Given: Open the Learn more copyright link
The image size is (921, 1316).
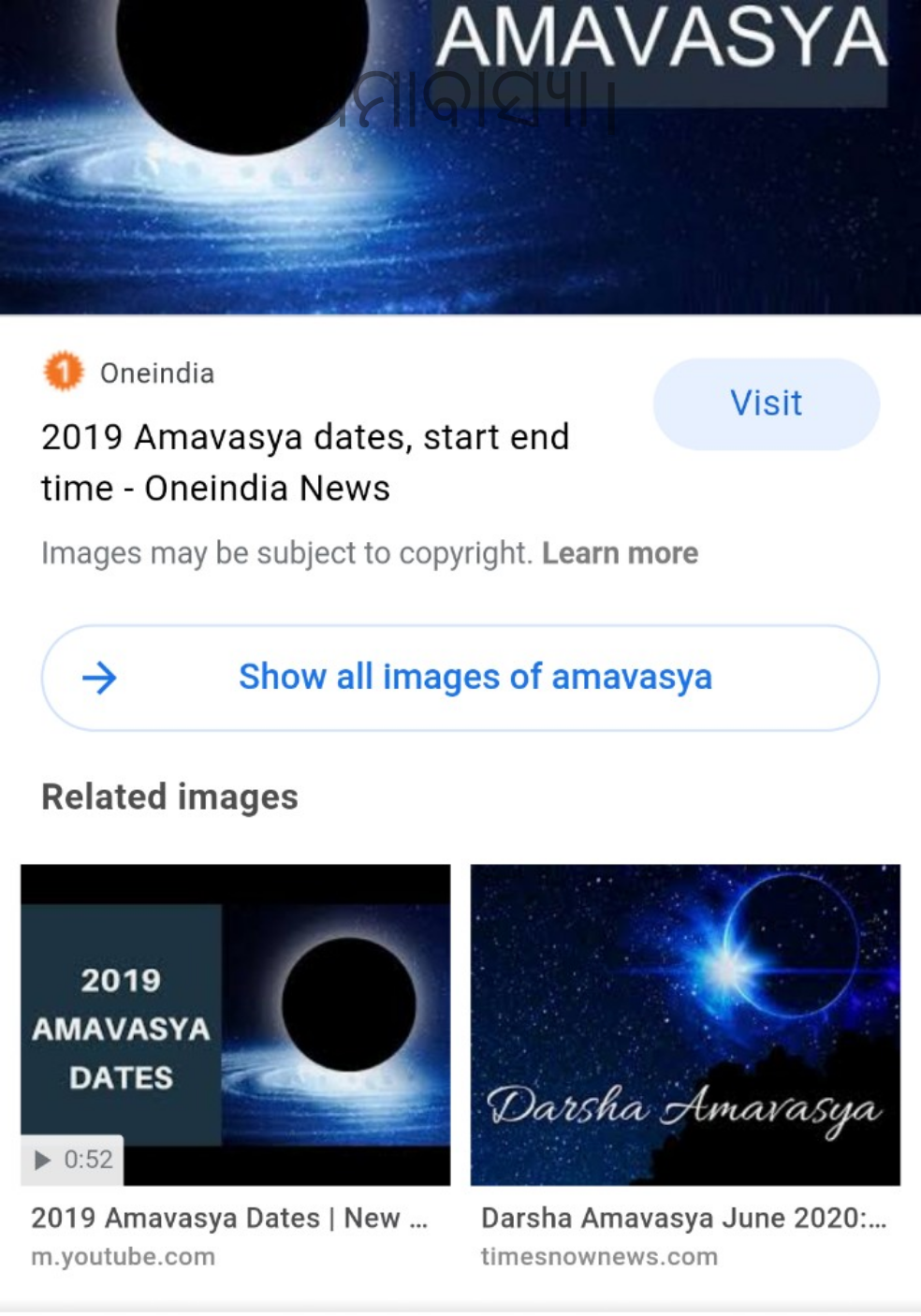Looking at the screenshot, I should (620, 553).
